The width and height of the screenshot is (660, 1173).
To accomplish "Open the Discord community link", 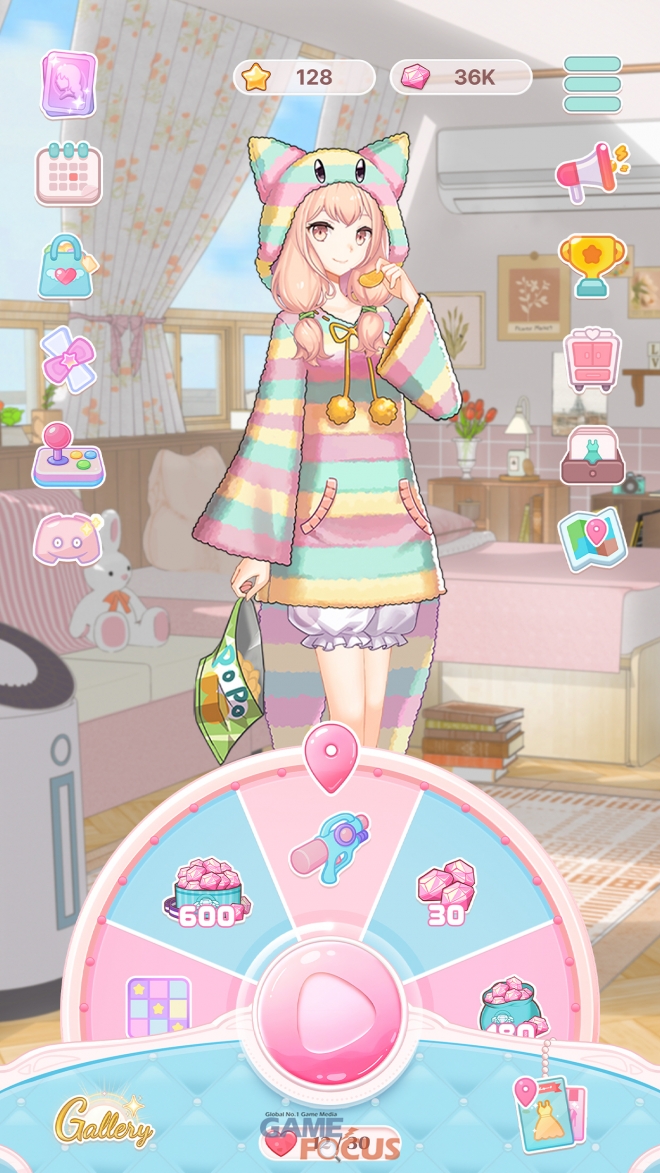I will tap(68, 542).
